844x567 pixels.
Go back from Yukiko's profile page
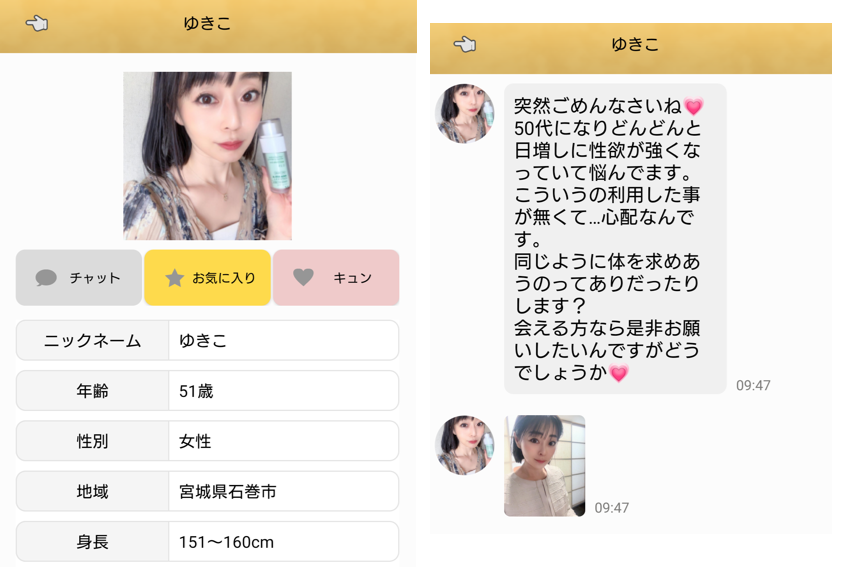tap(37, 23)
